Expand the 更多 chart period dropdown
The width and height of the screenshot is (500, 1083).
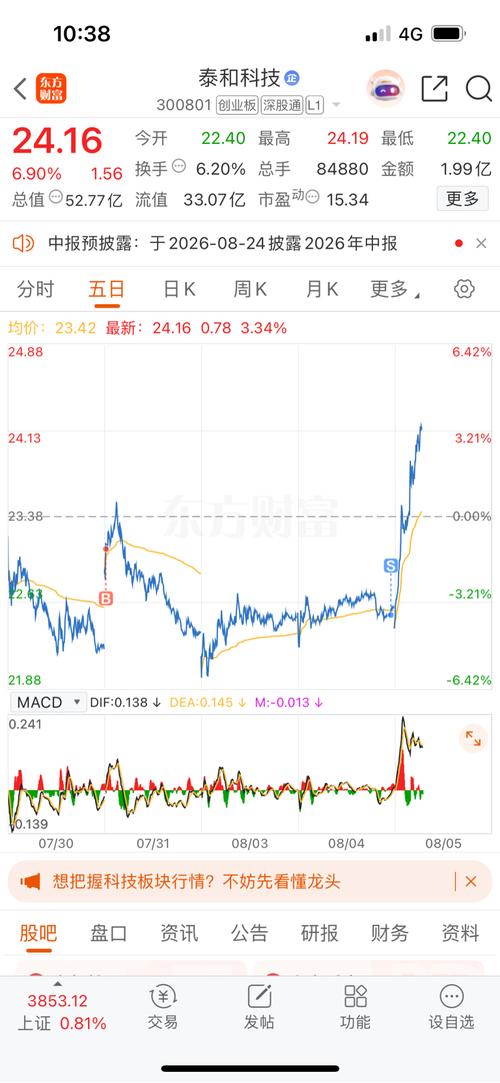point(394,289)
